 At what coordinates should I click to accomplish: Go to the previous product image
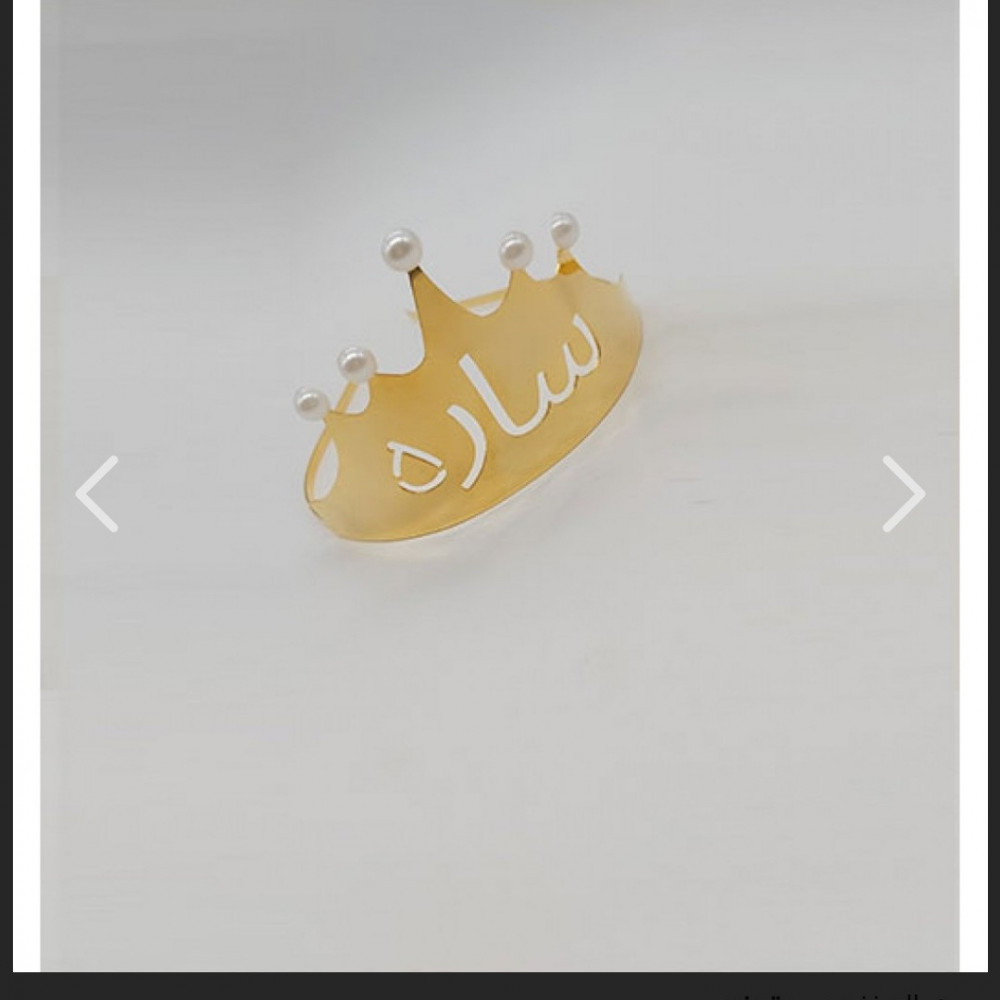pos(97,494)
